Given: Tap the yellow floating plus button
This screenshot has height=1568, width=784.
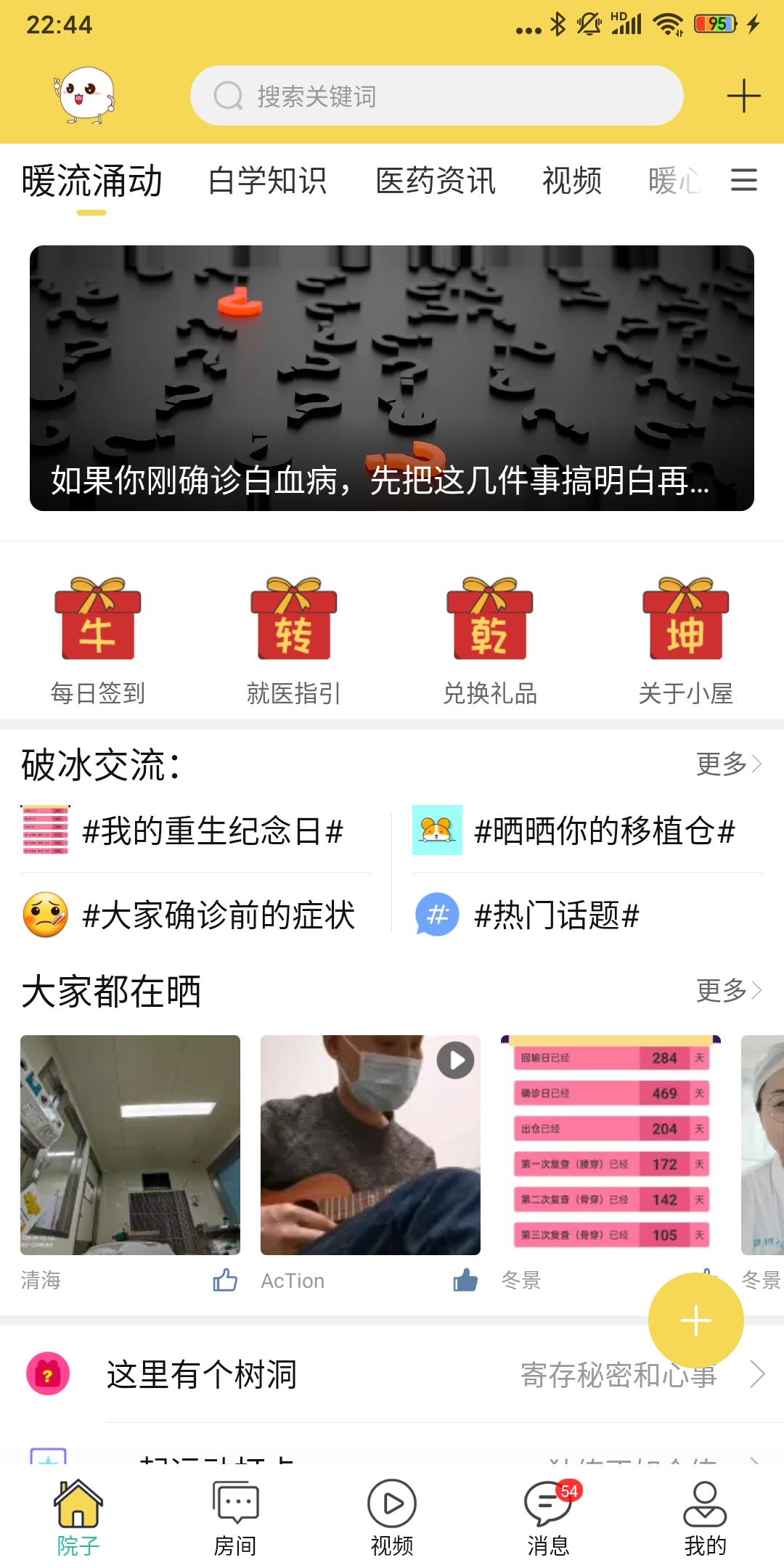Looking at the screenshot, I should click(695, 1321).
